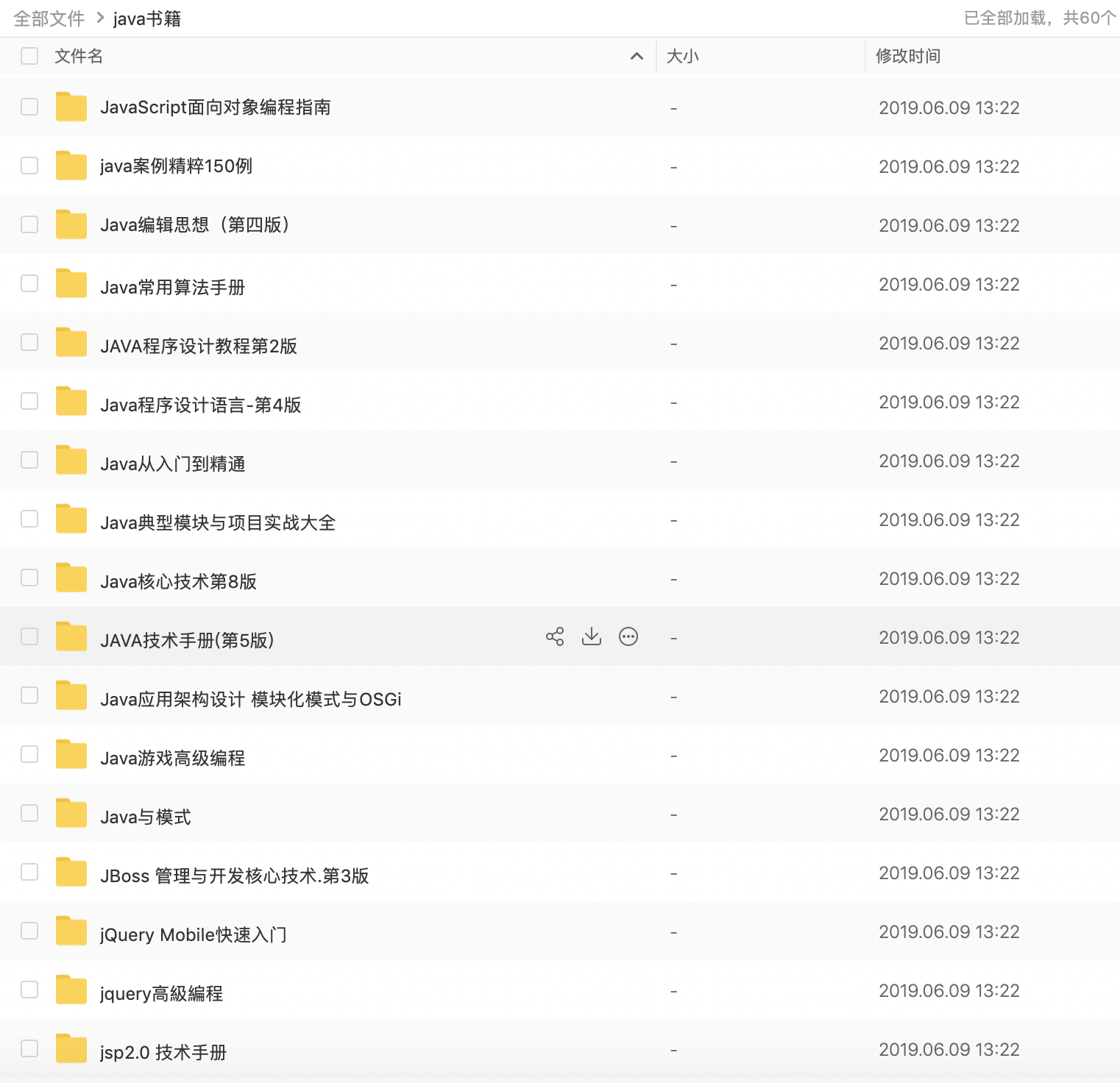Open the Java从入门到精通 folder
Viewport: 1120px width, 1083px height.
coord(172,464)
